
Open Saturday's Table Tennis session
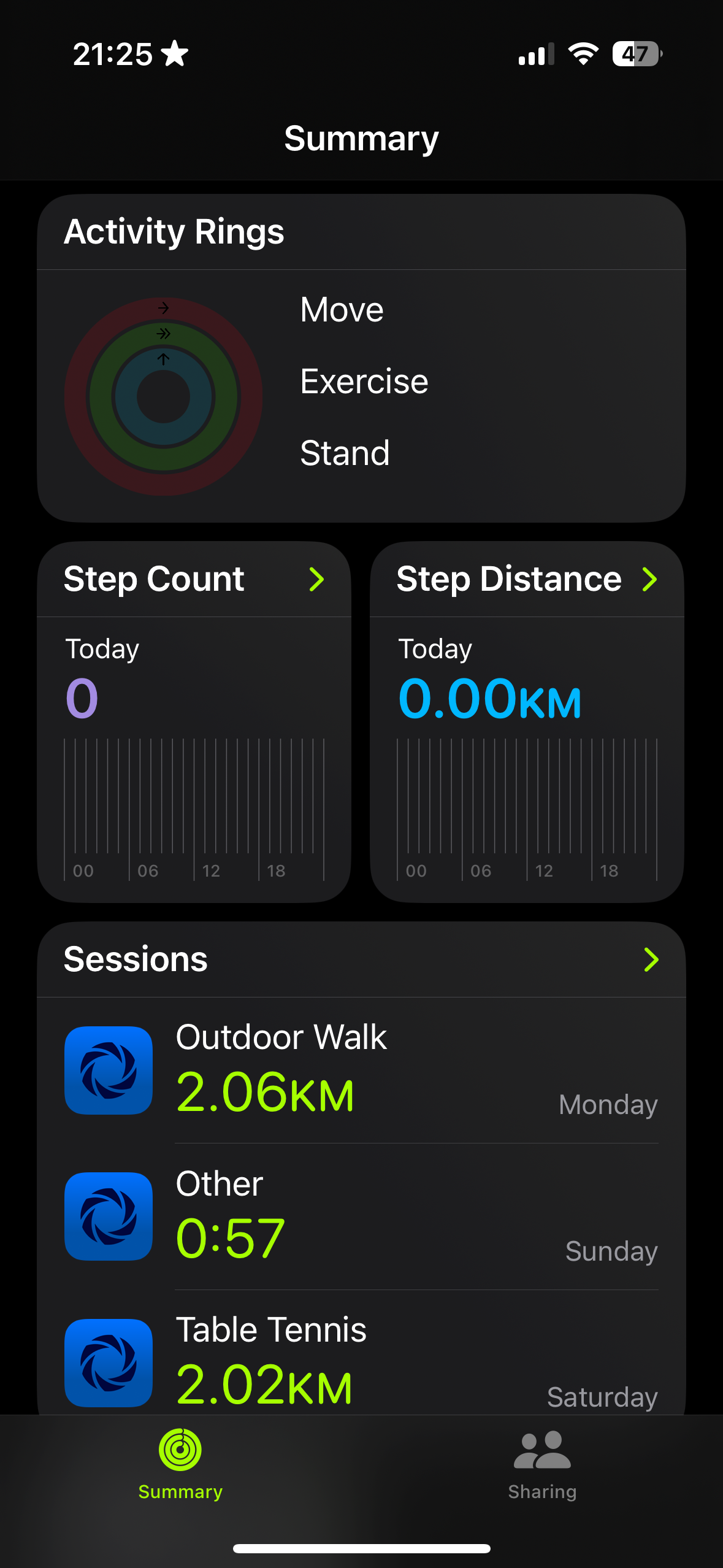(361, 1362)
